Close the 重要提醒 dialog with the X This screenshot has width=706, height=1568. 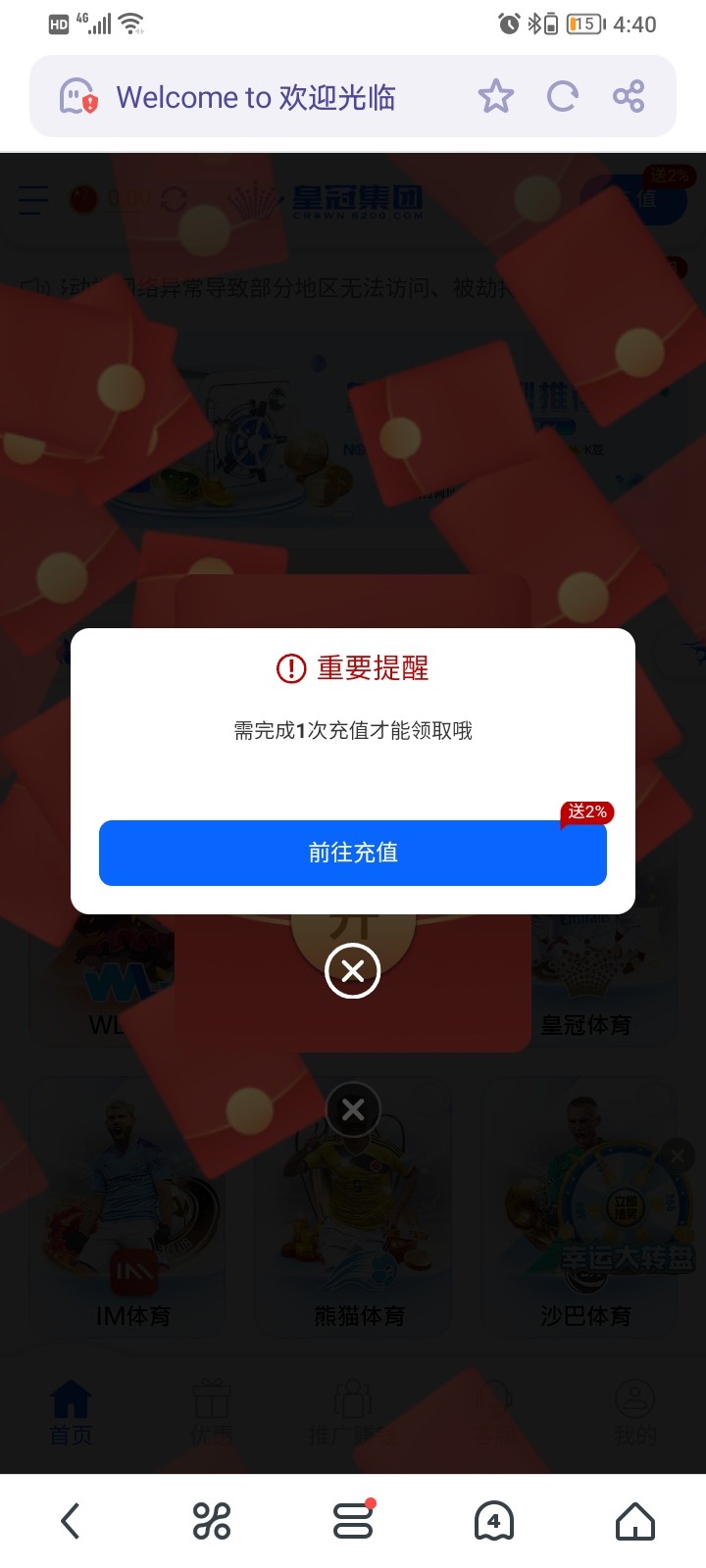point(353,970)
